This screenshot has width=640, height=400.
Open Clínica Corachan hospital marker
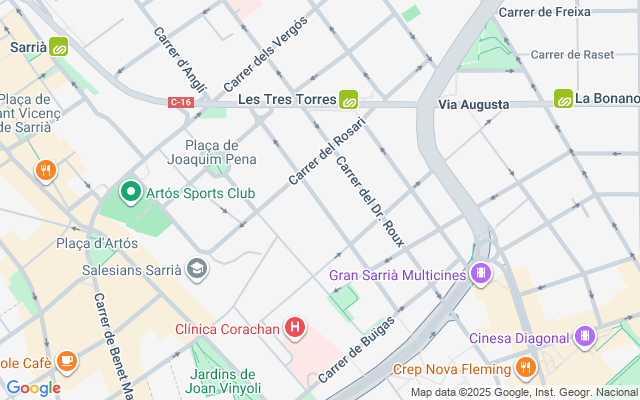[295, 327]
